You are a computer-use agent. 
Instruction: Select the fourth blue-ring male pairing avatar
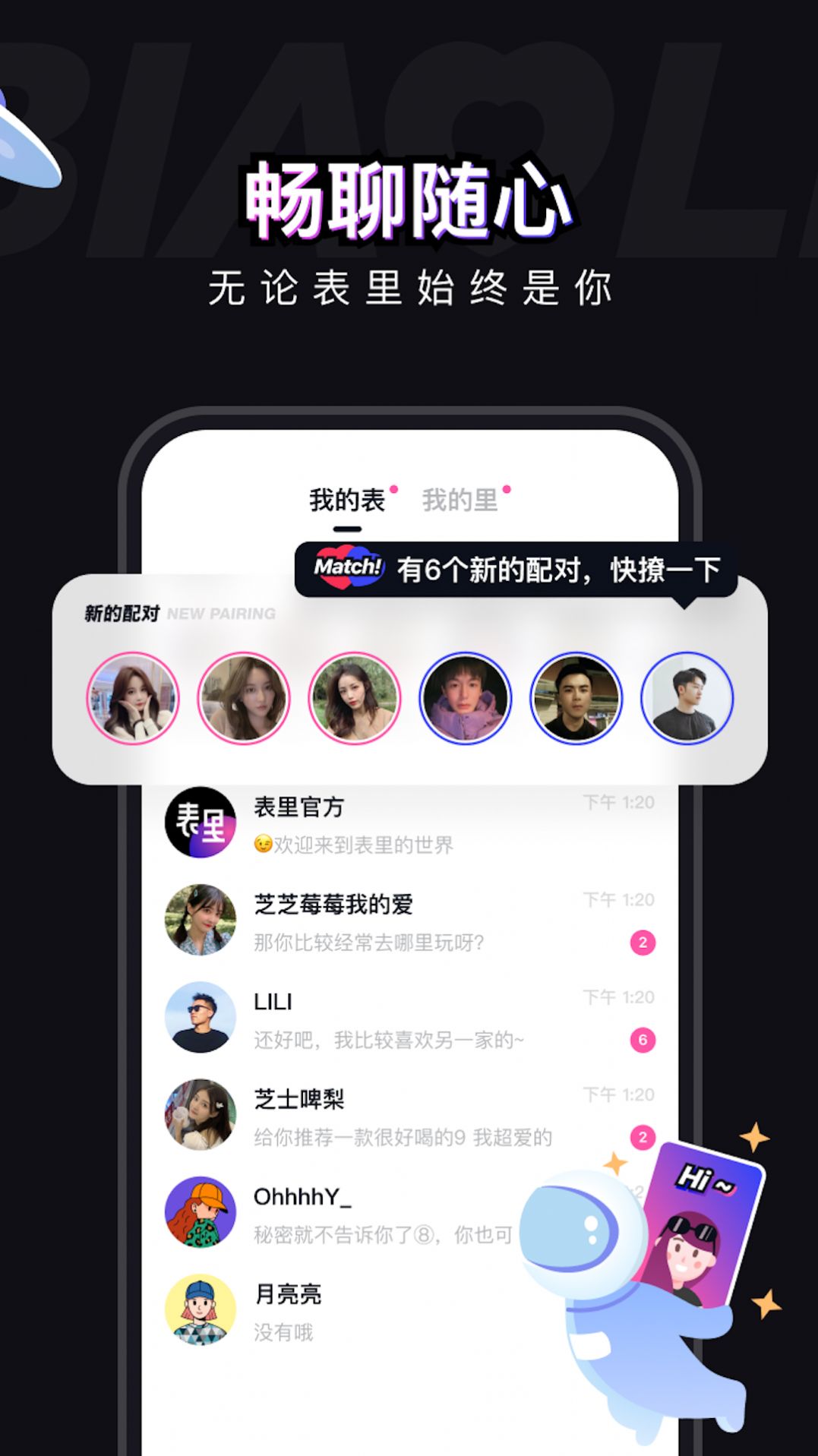coord(464,699)
